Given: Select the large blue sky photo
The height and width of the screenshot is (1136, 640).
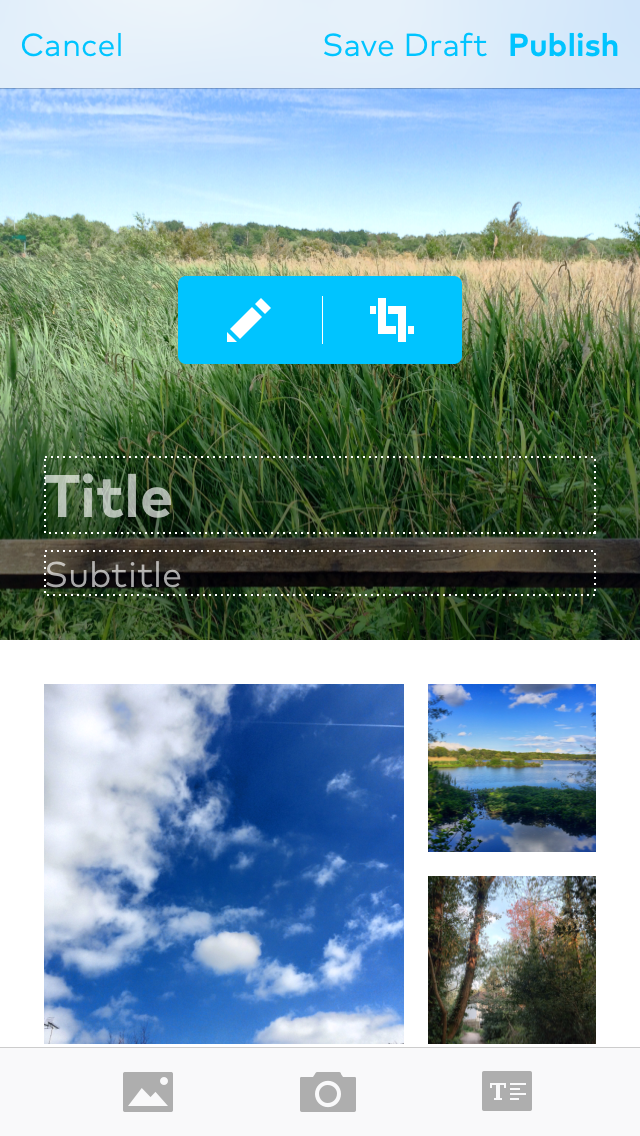Looking at the screenshot, I should click(x=224, y=864).
